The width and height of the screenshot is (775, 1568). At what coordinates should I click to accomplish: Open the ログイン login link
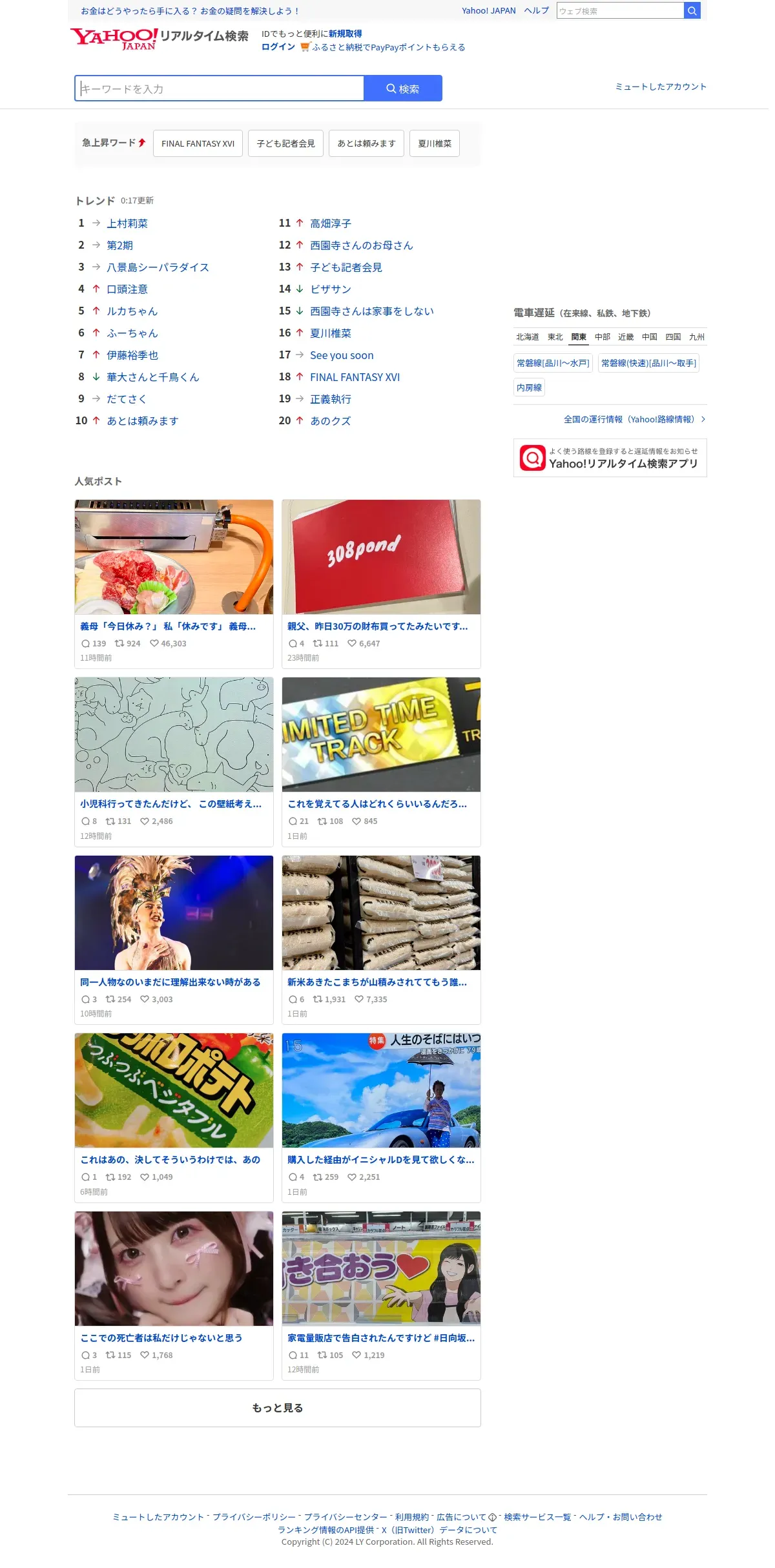pyautogui.click(x=278, y=47)
